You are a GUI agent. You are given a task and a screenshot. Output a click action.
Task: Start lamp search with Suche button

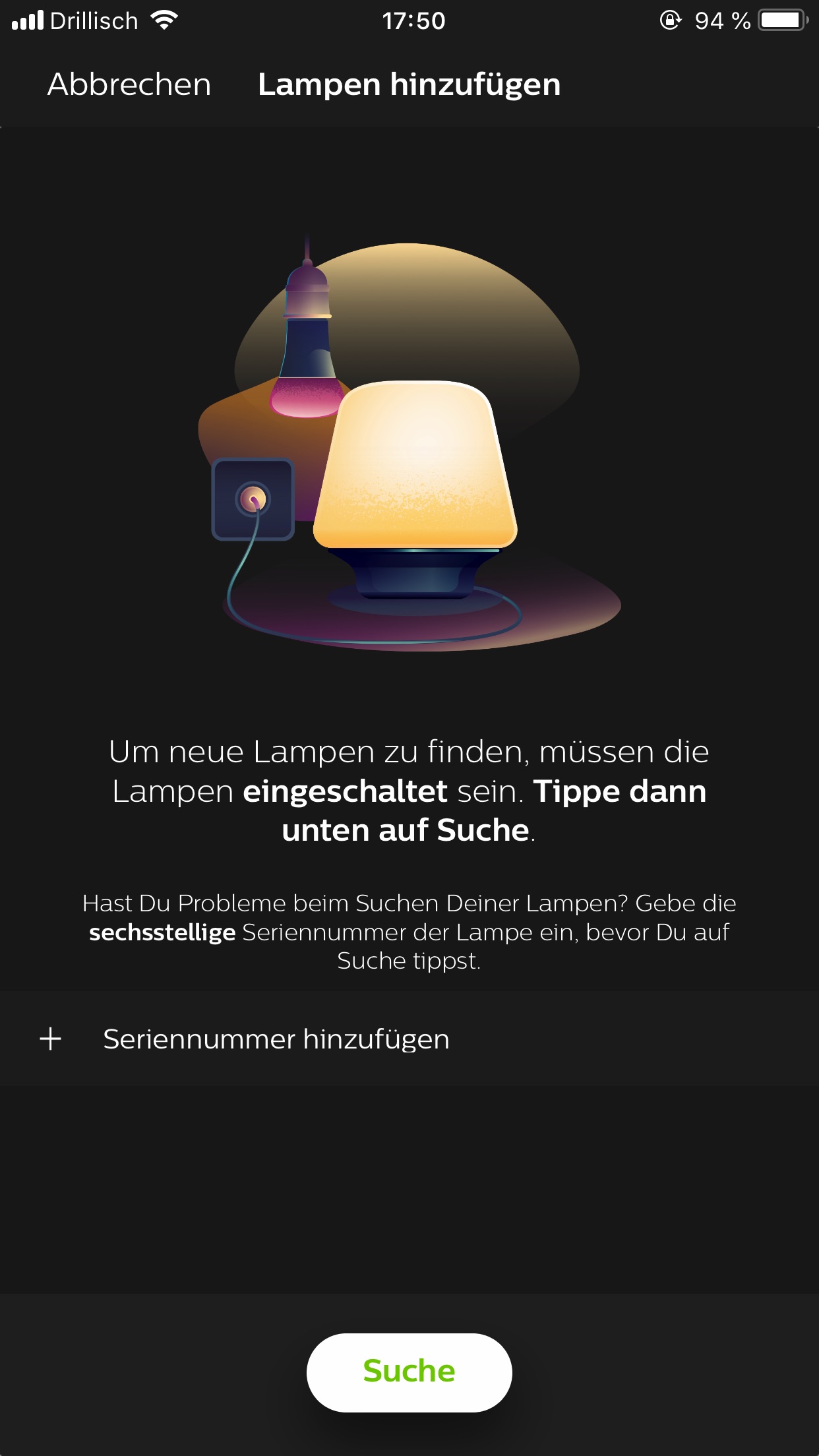point(409,1372)
